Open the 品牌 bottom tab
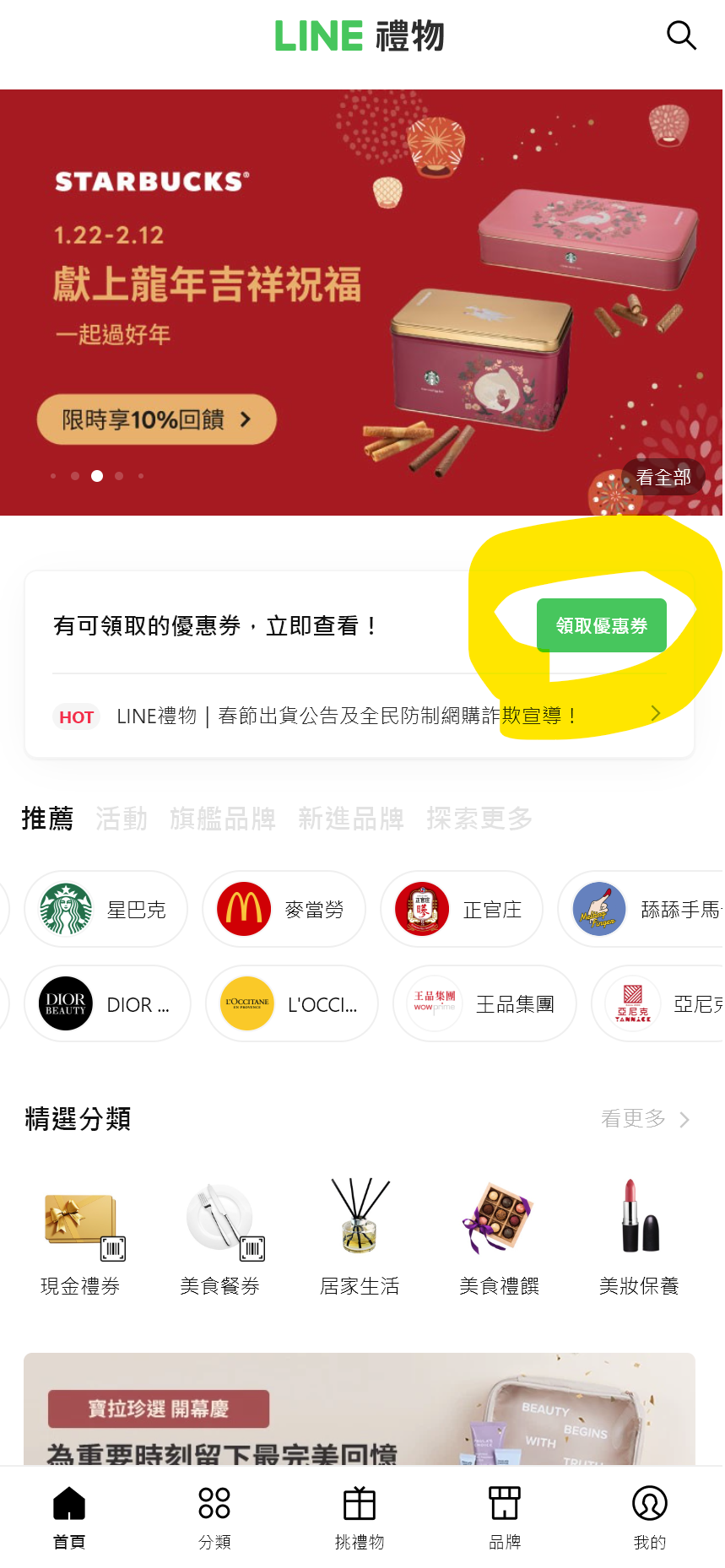725x1568 pixels. coord(505,1517)
